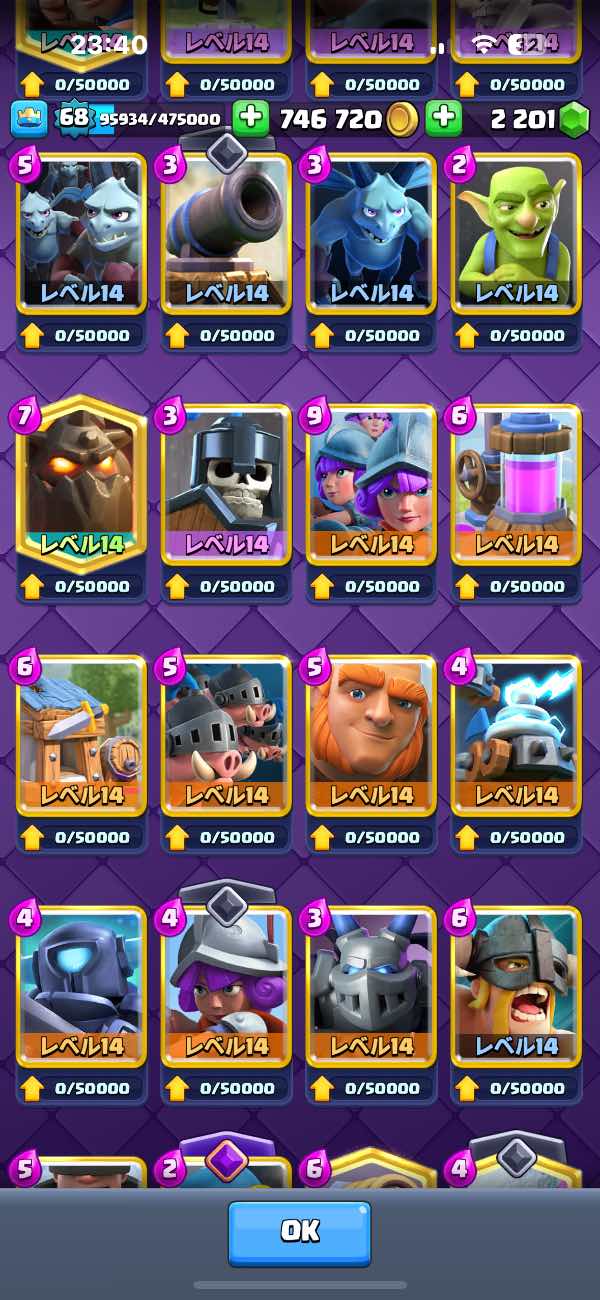Open the Guards skeleton card
Image resolution: width=600 pixels, height=1300 pixels.
[226, 485]
